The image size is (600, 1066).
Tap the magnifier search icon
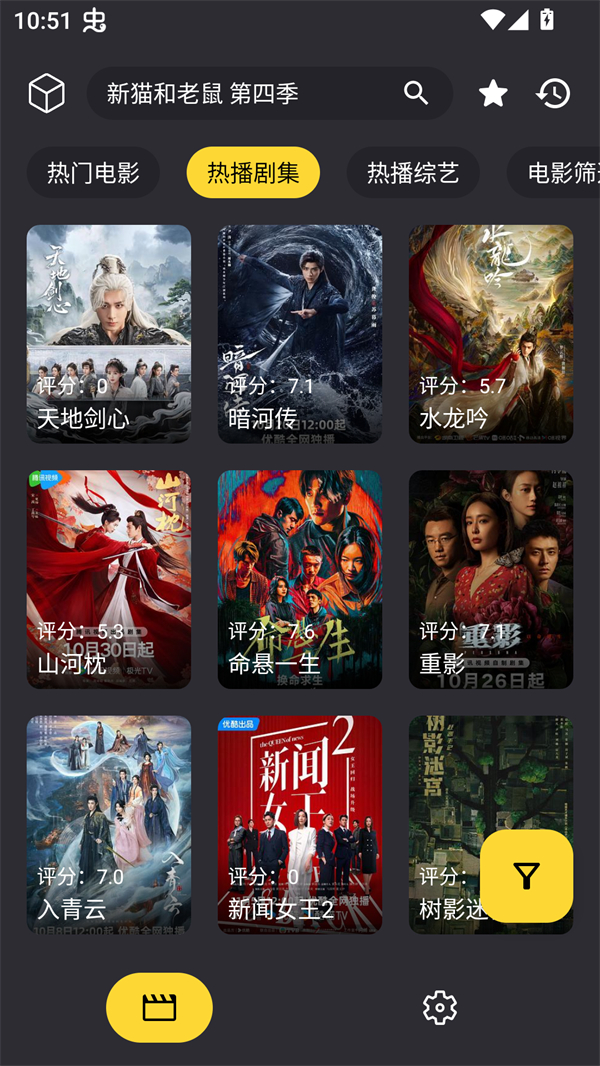(416, 93)
